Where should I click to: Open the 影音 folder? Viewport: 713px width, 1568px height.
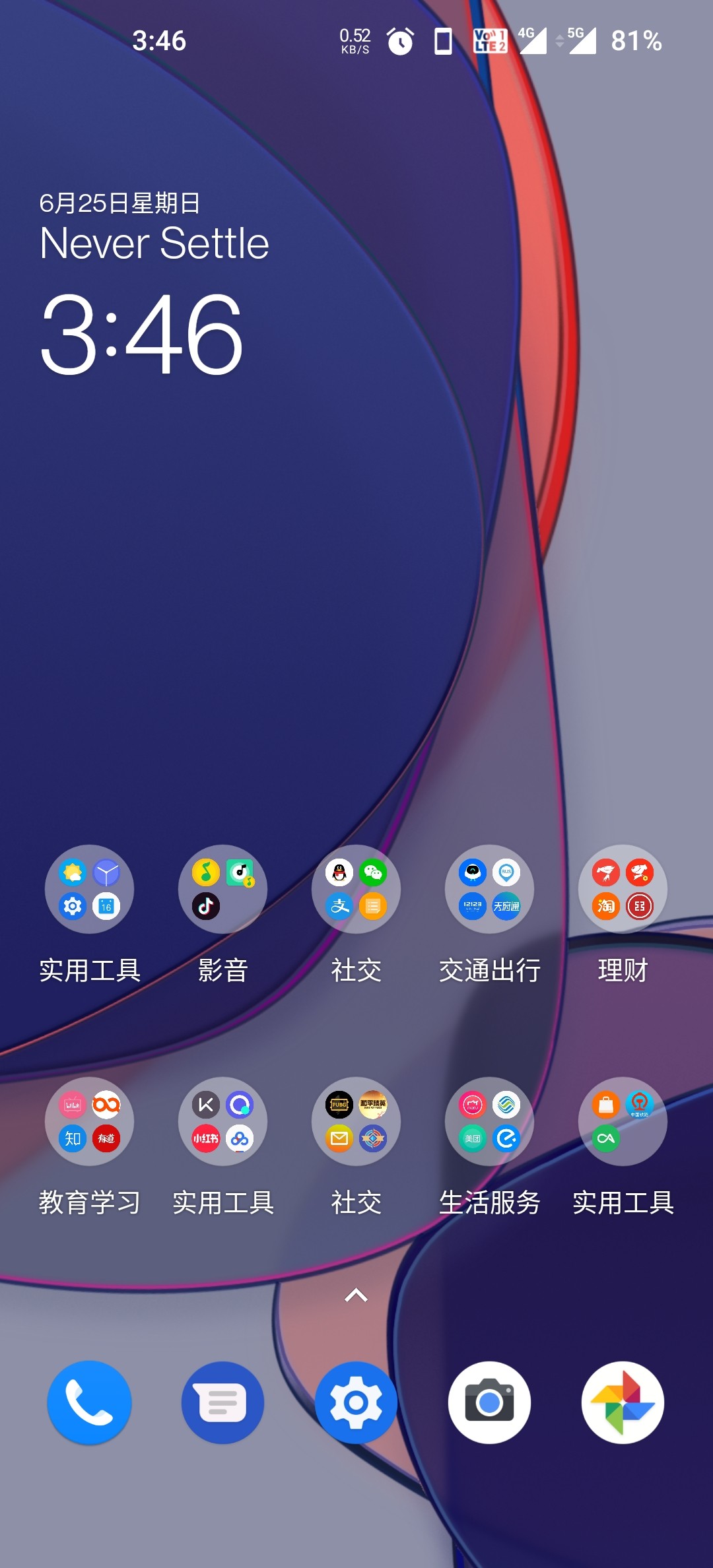point(222,889)
